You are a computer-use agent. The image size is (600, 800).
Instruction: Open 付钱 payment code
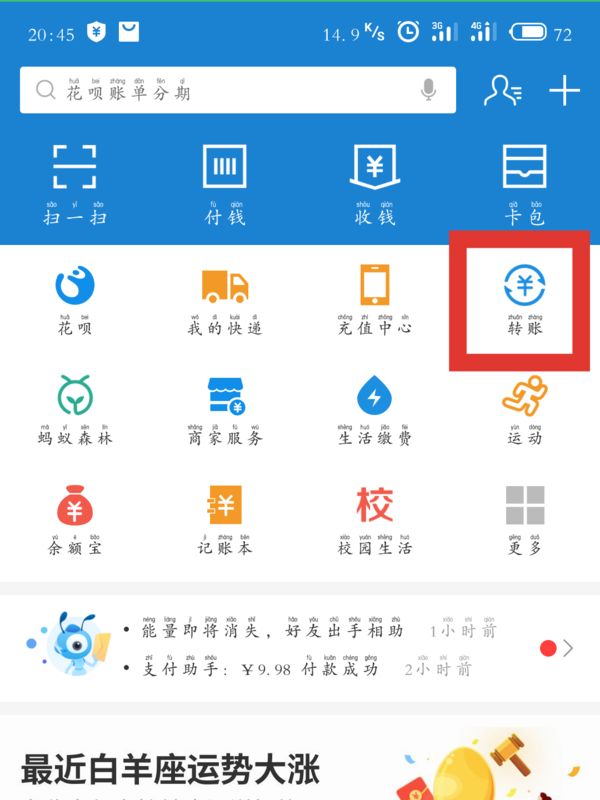[x=225, y=182]
